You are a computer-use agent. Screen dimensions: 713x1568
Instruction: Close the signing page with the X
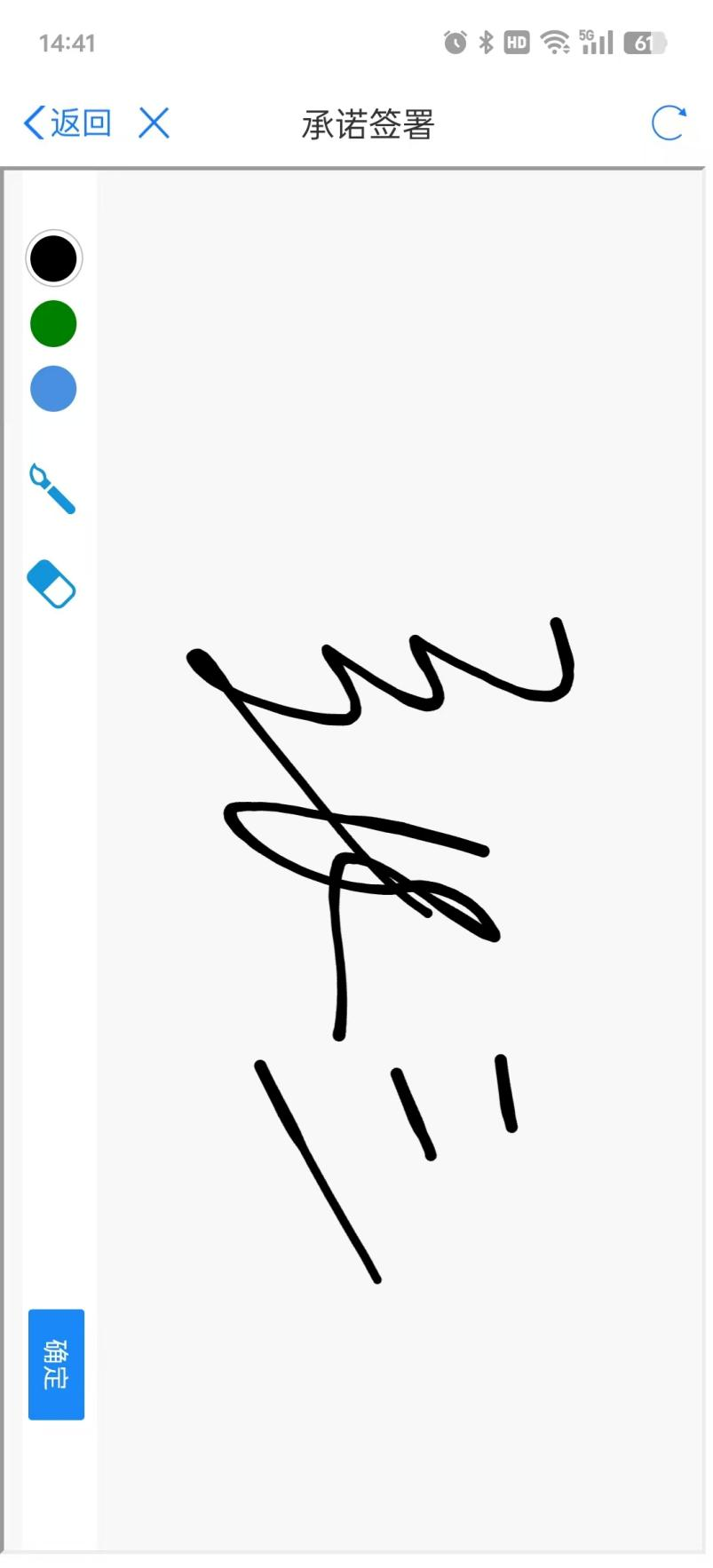pyautogui.click(x=154, y=123)
